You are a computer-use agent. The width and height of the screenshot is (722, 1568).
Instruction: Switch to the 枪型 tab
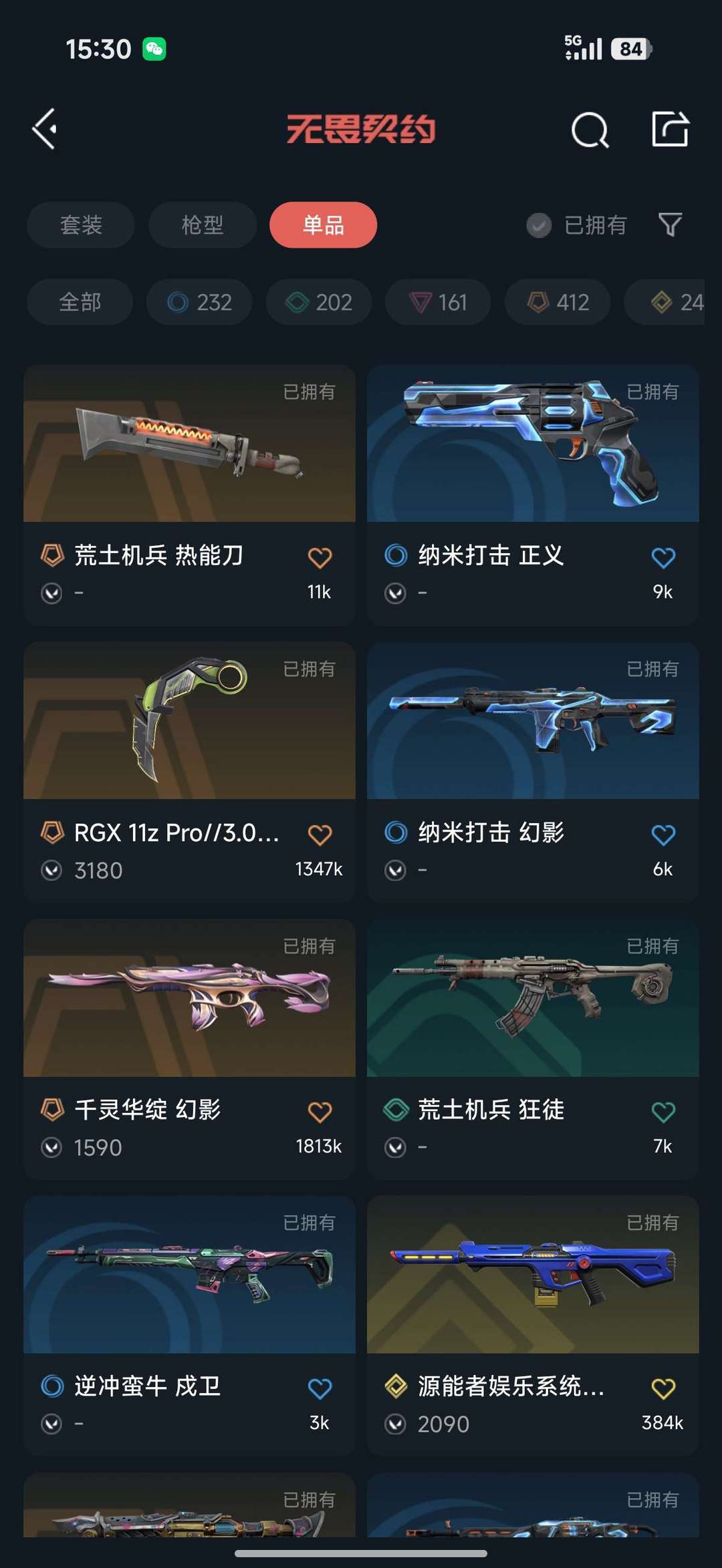coord(202,225)
